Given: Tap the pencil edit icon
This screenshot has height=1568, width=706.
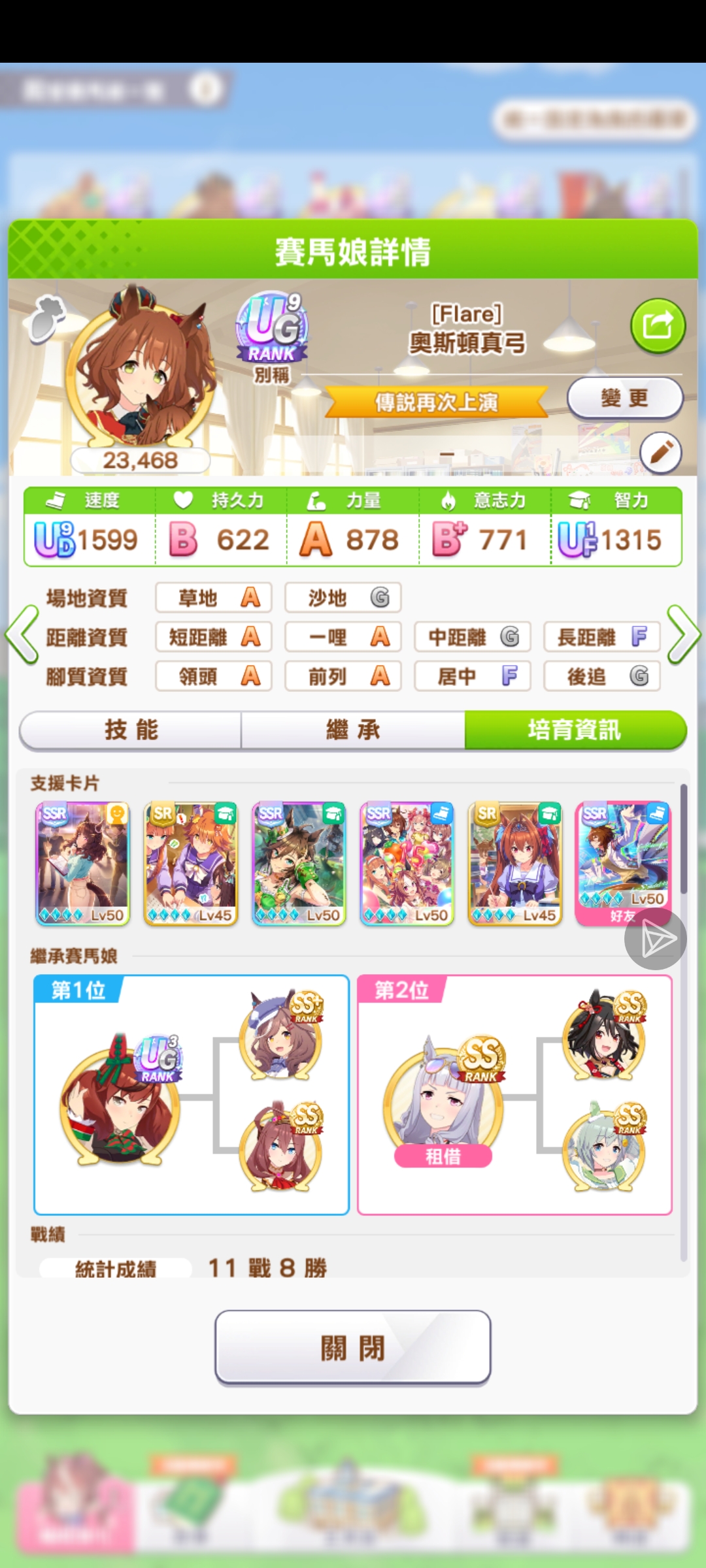Looking at the screenshot, I should click(660, 452).
